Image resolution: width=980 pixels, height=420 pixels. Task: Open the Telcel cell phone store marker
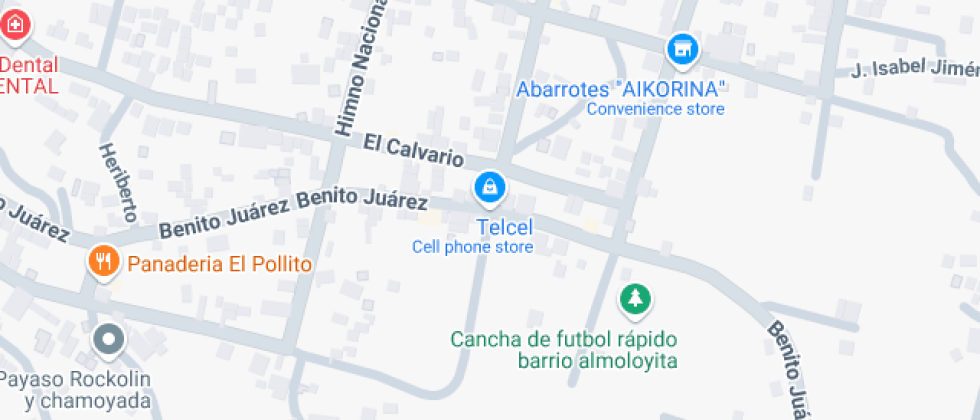pyautogui.click(x=489, y=187)
